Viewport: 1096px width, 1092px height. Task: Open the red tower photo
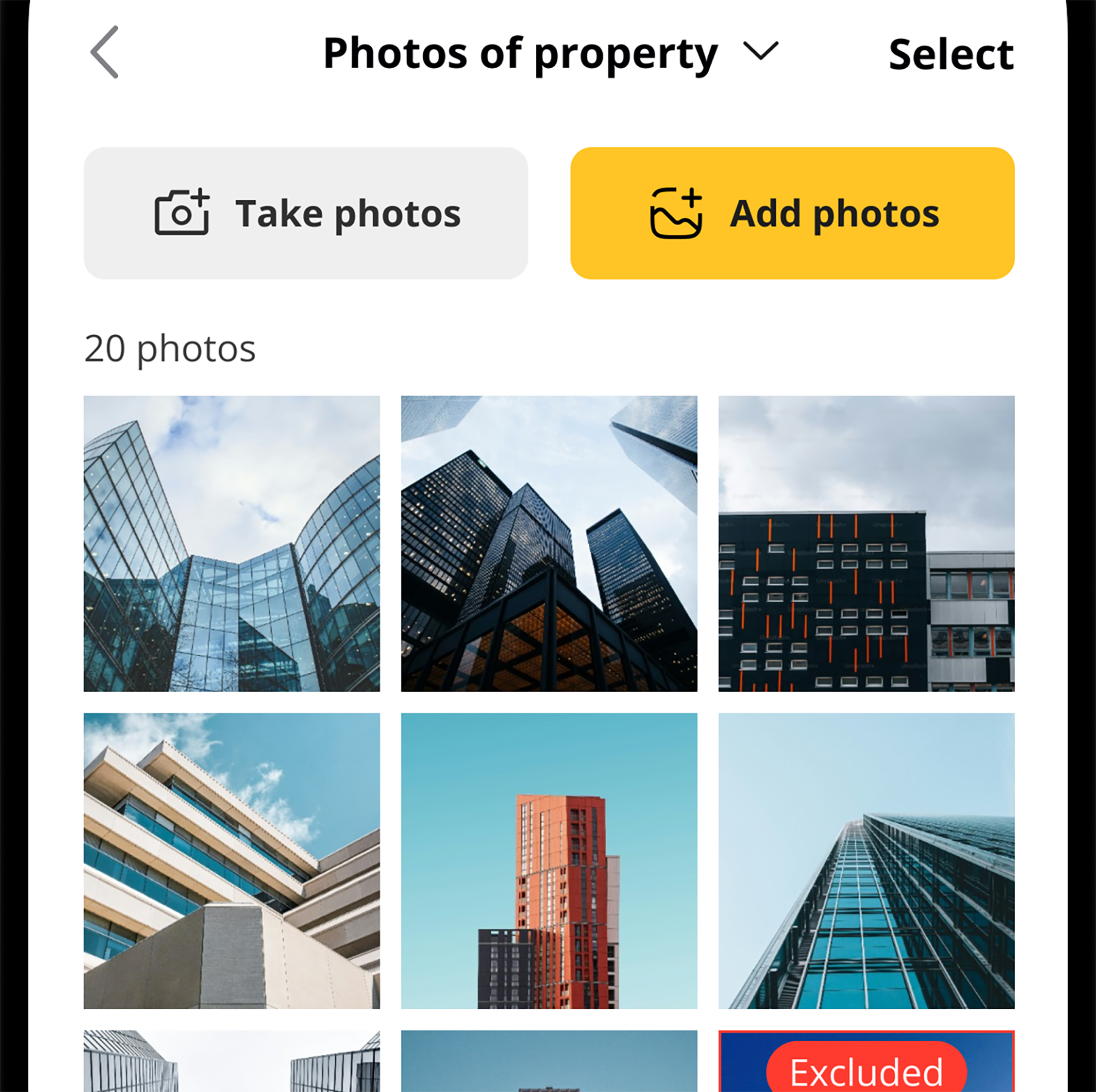coord(549,861)
